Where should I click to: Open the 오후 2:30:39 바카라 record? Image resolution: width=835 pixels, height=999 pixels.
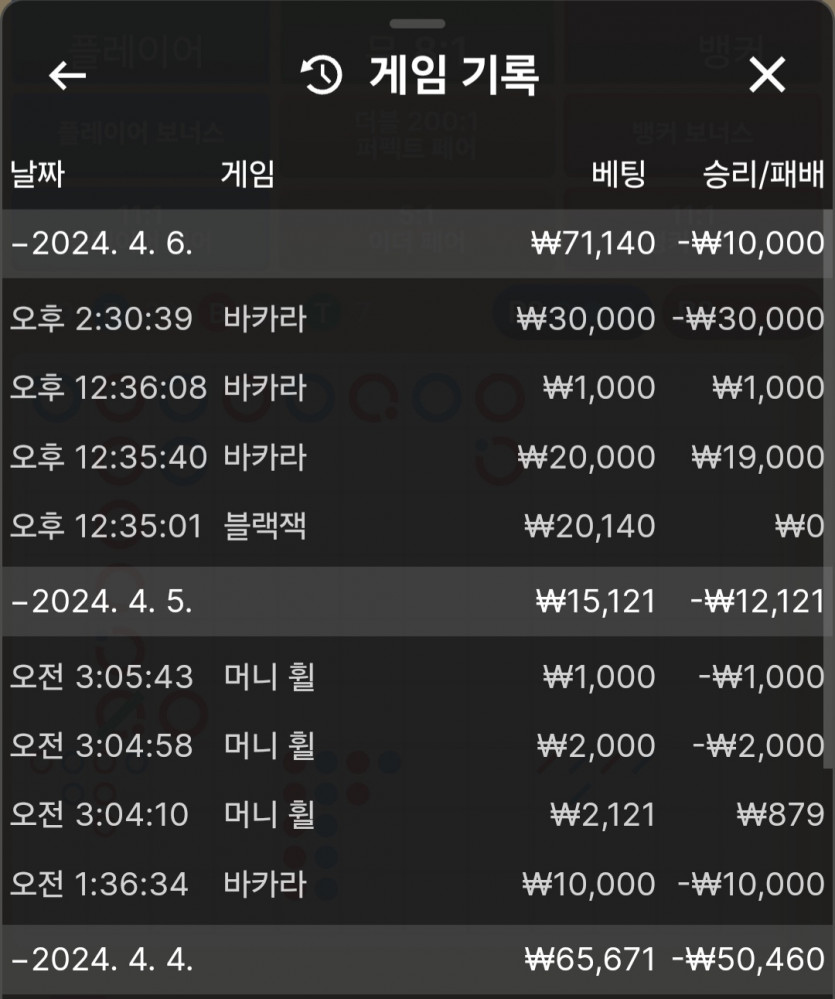416,319
